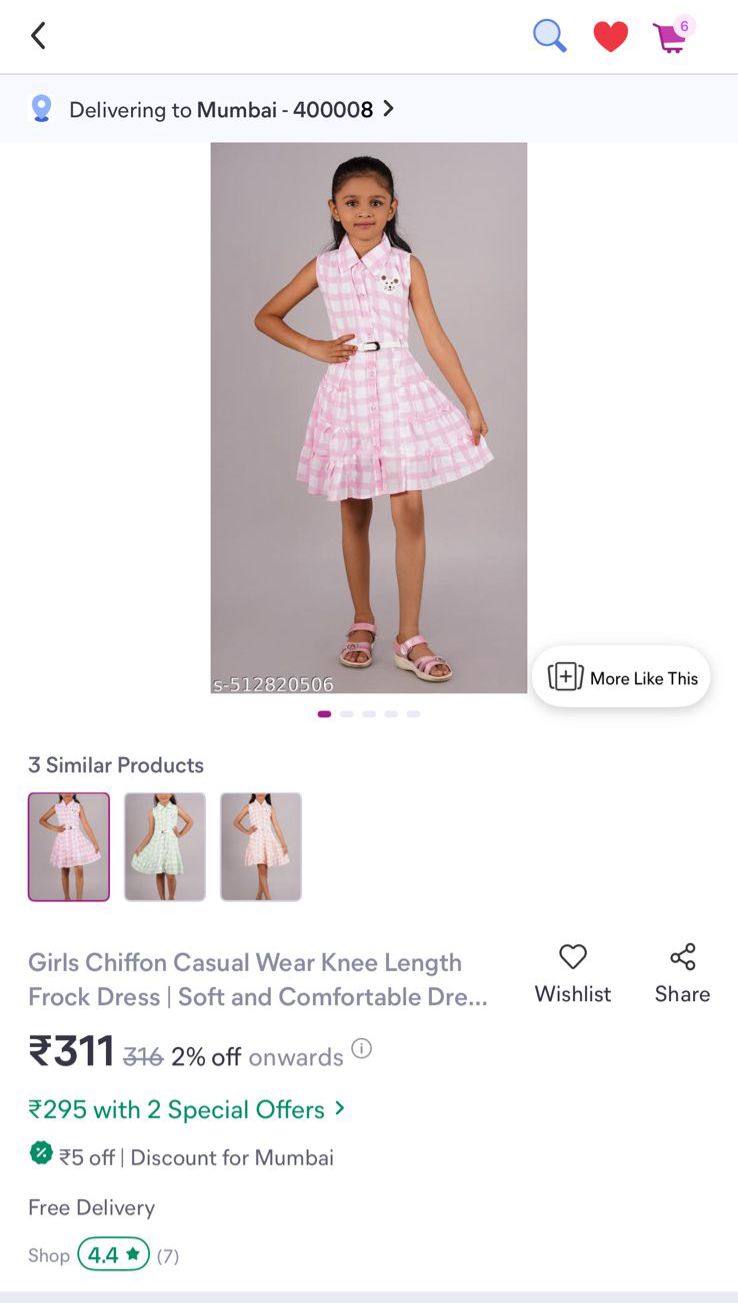Open the shopping cart
Screen dimensions: 738x1303
[670, 38]
